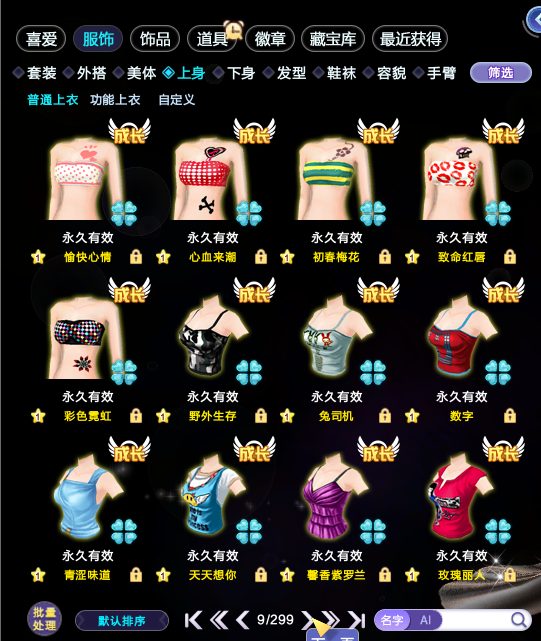Show 最近获得 items
The height and width of the screenshot is (641, 541).
[410, 39]
